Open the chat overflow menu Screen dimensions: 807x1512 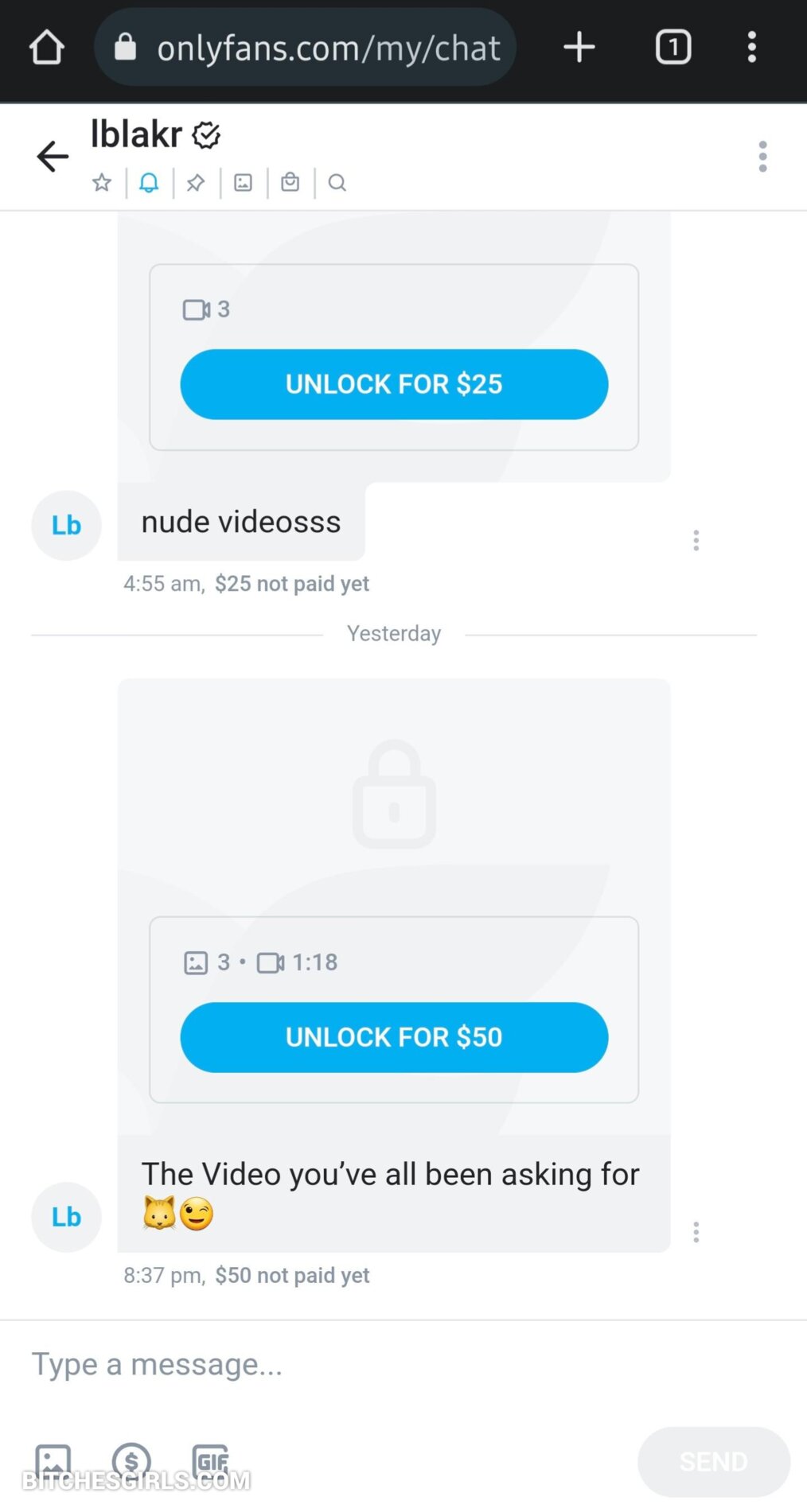pyautogui.click(x=762, y=157)
